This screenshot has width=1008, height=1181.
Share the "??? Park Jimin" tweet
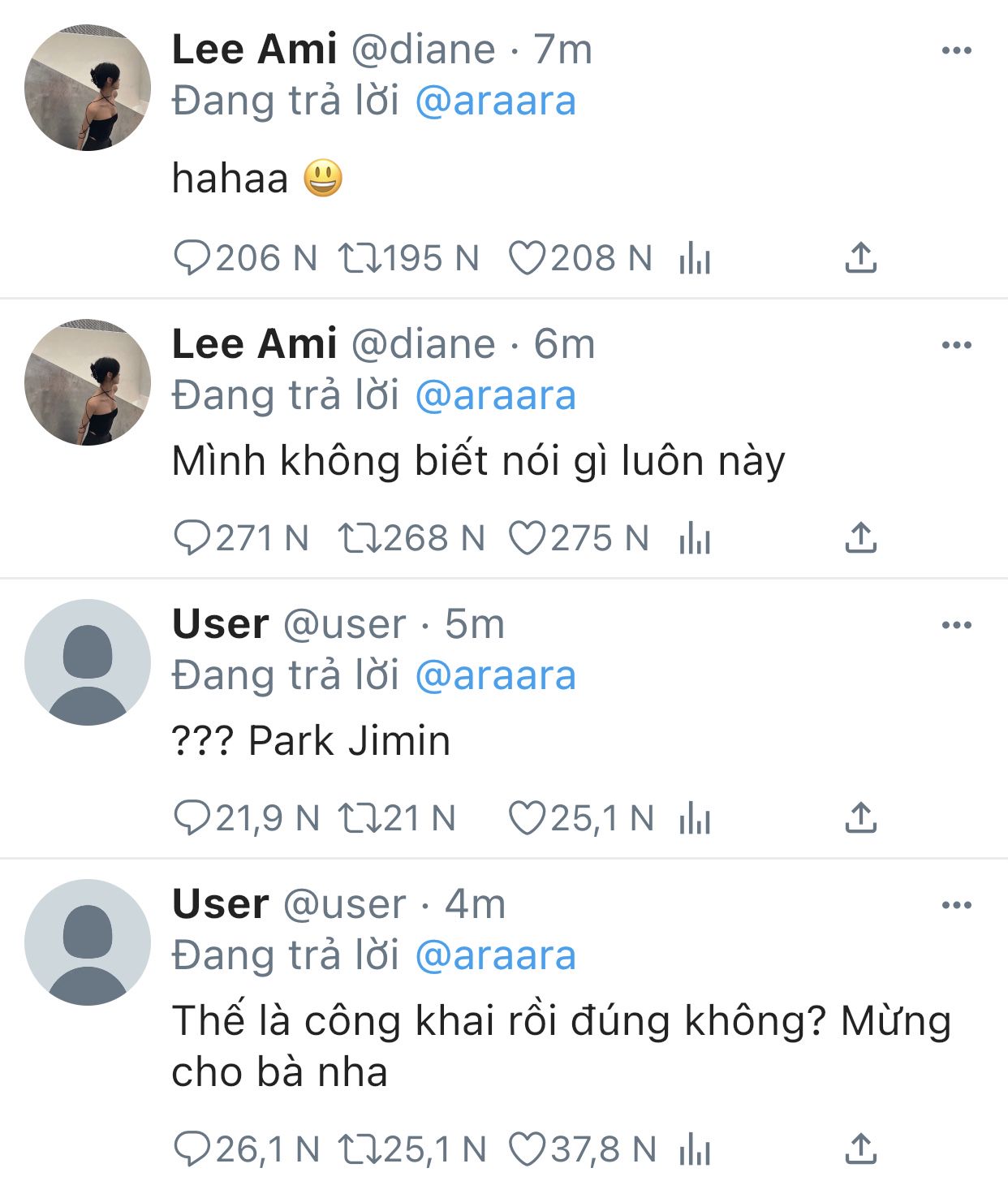860,817
